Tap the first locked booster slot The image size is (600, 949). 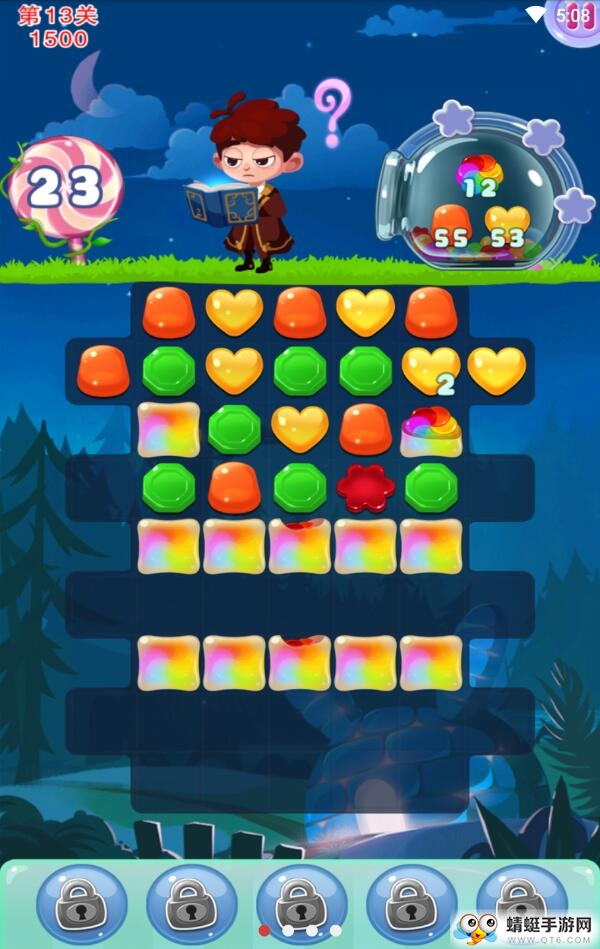coord(82,900)
